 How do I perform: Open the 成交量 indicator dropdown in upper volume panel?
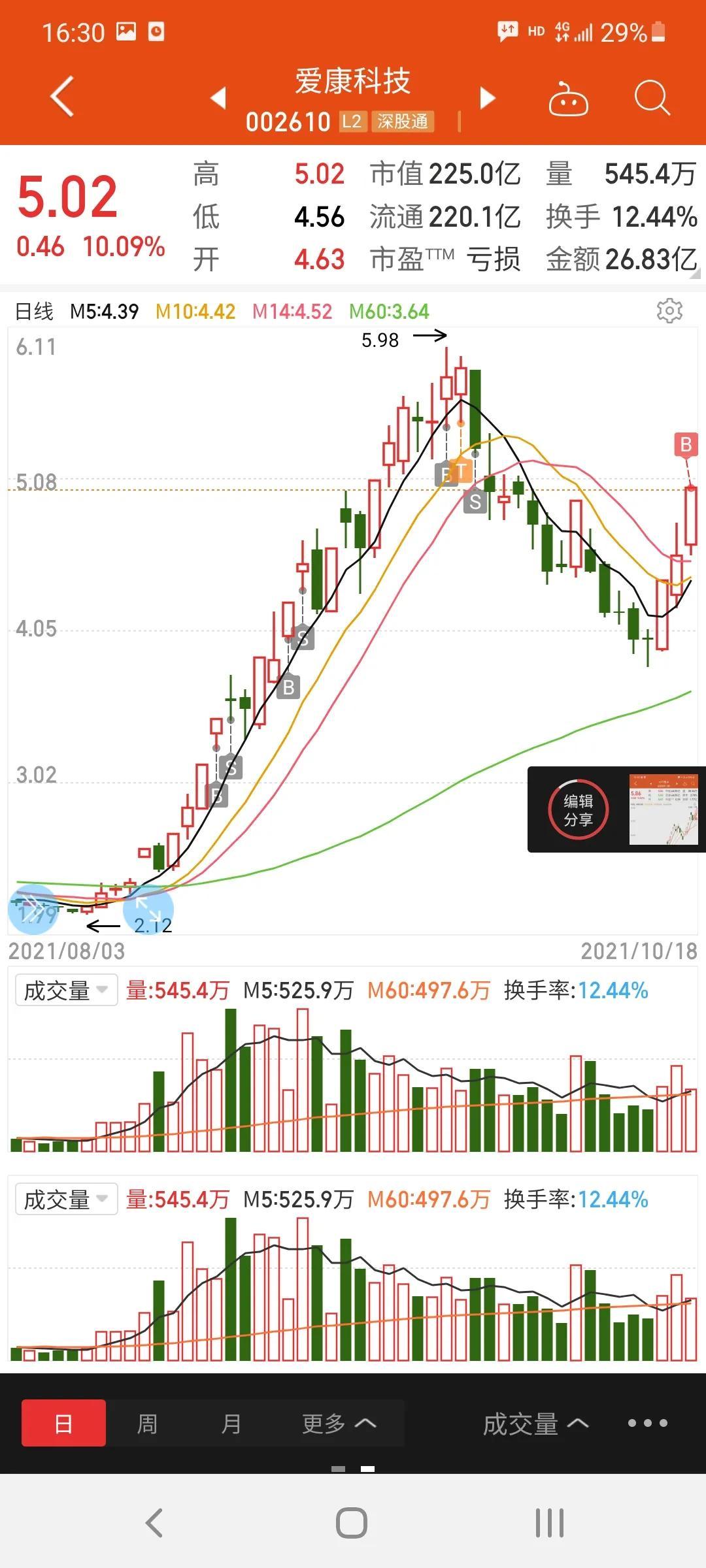tap(65, 992)
